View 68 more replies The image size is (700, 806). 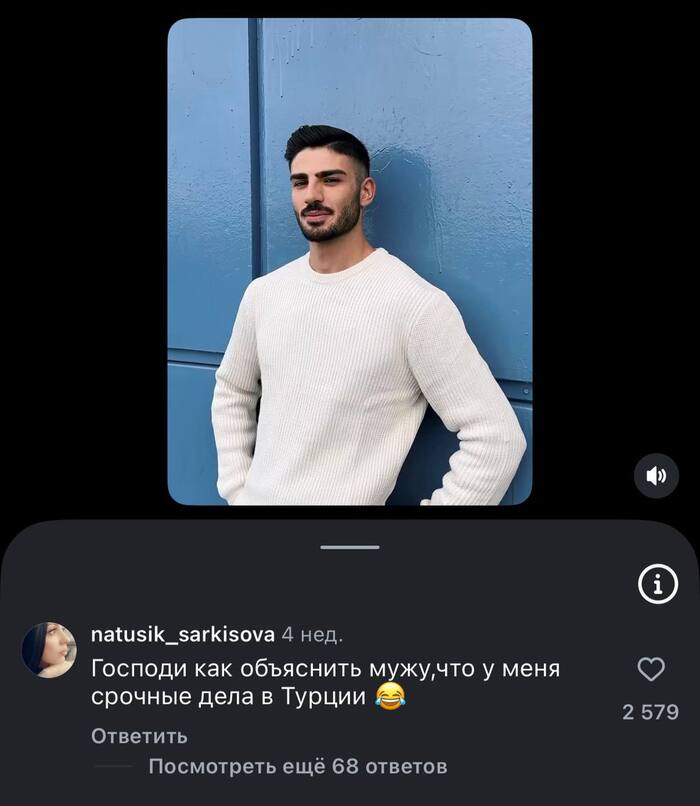tap(297, 767)
